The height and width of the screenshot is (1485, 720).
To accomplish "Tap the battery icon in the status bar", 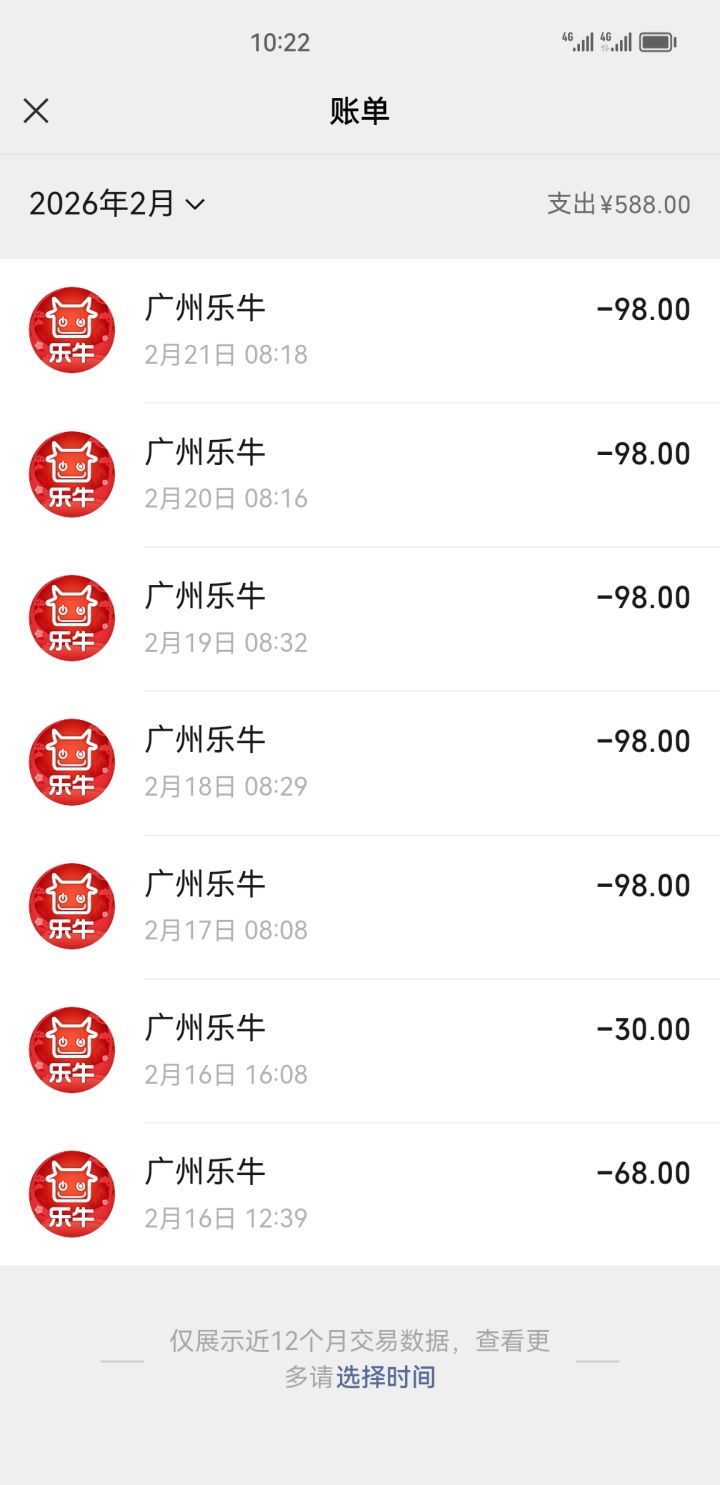I will coord(657,41).
